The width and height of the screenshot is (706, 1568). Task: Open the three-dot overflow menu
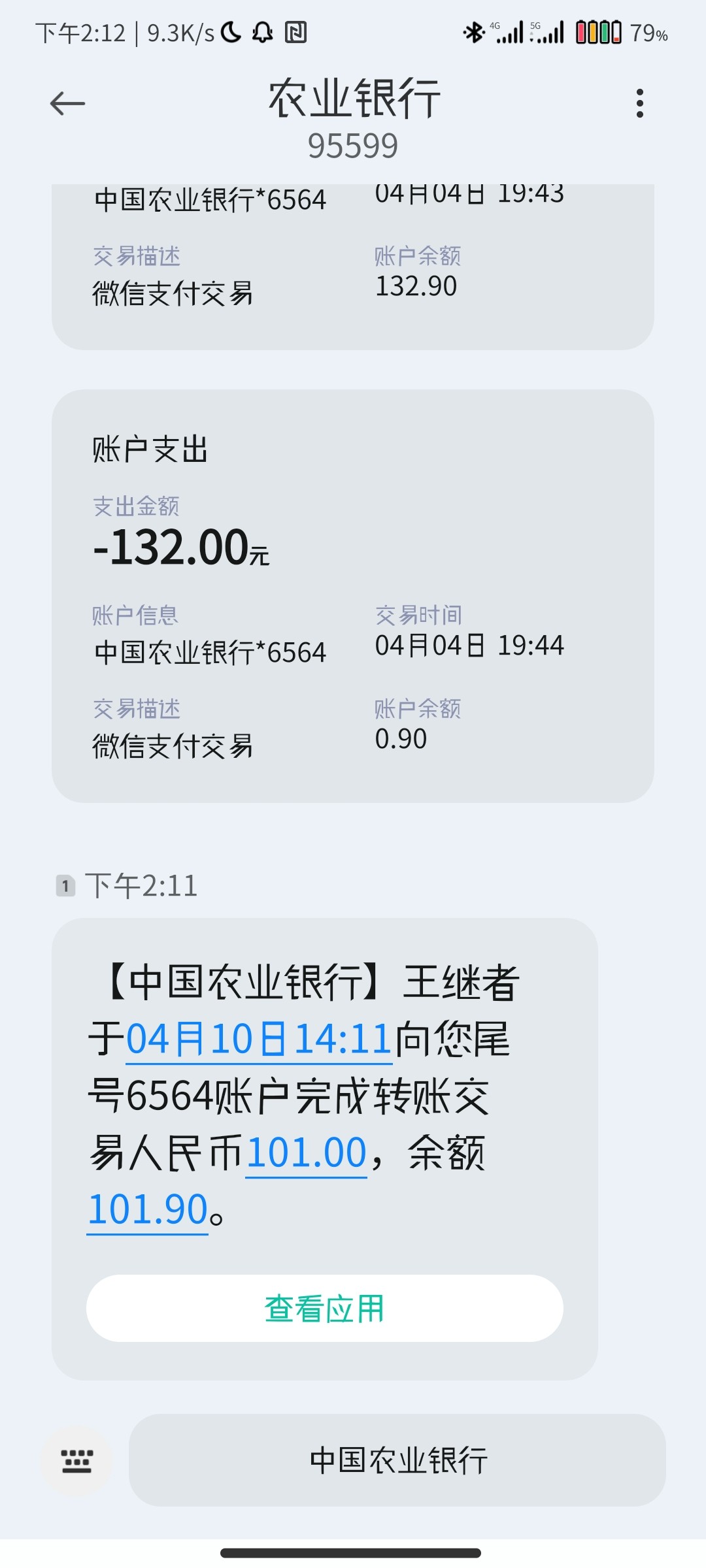click(x=639, y=103)
